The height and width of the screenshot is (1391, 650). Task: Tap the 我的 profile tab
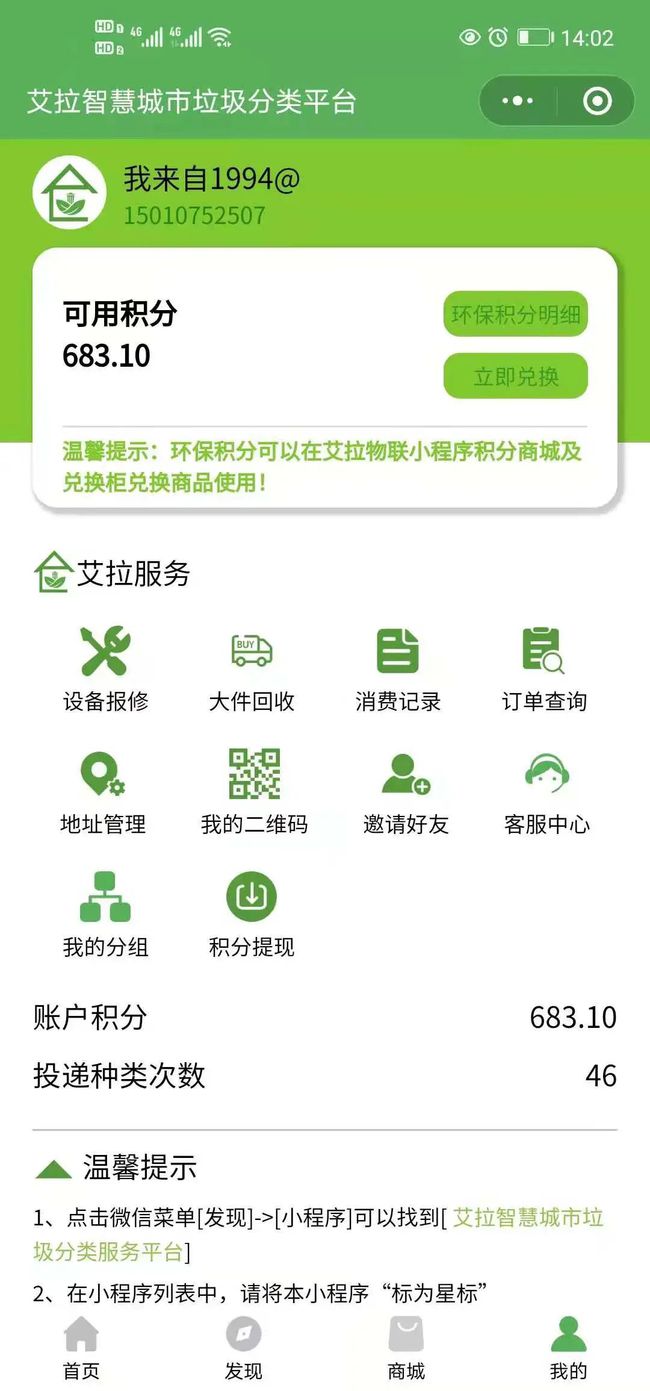pyautogui.click(x=568, y=1348)
